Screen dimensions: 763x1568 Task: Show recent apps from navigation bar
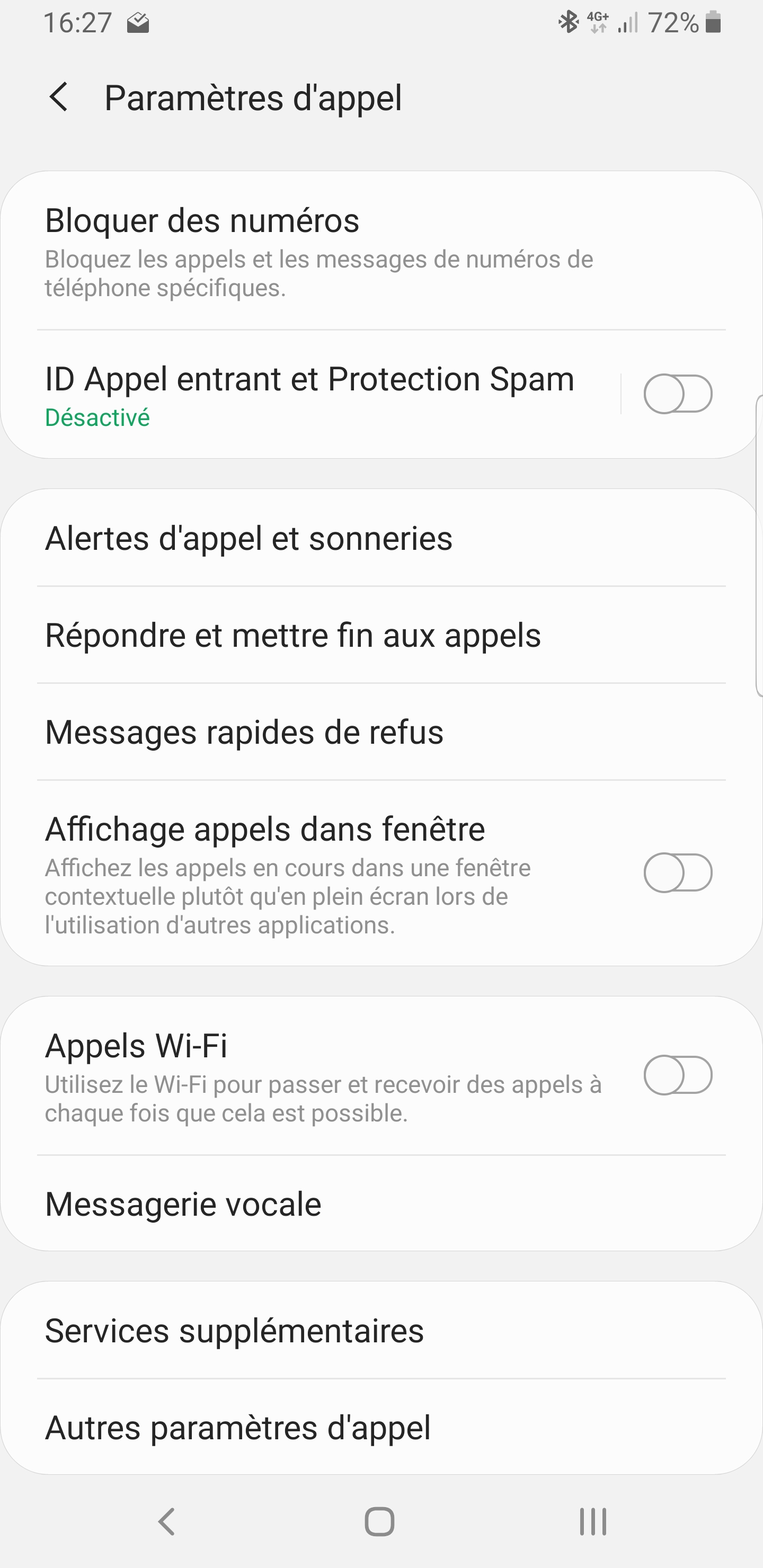592,1522
